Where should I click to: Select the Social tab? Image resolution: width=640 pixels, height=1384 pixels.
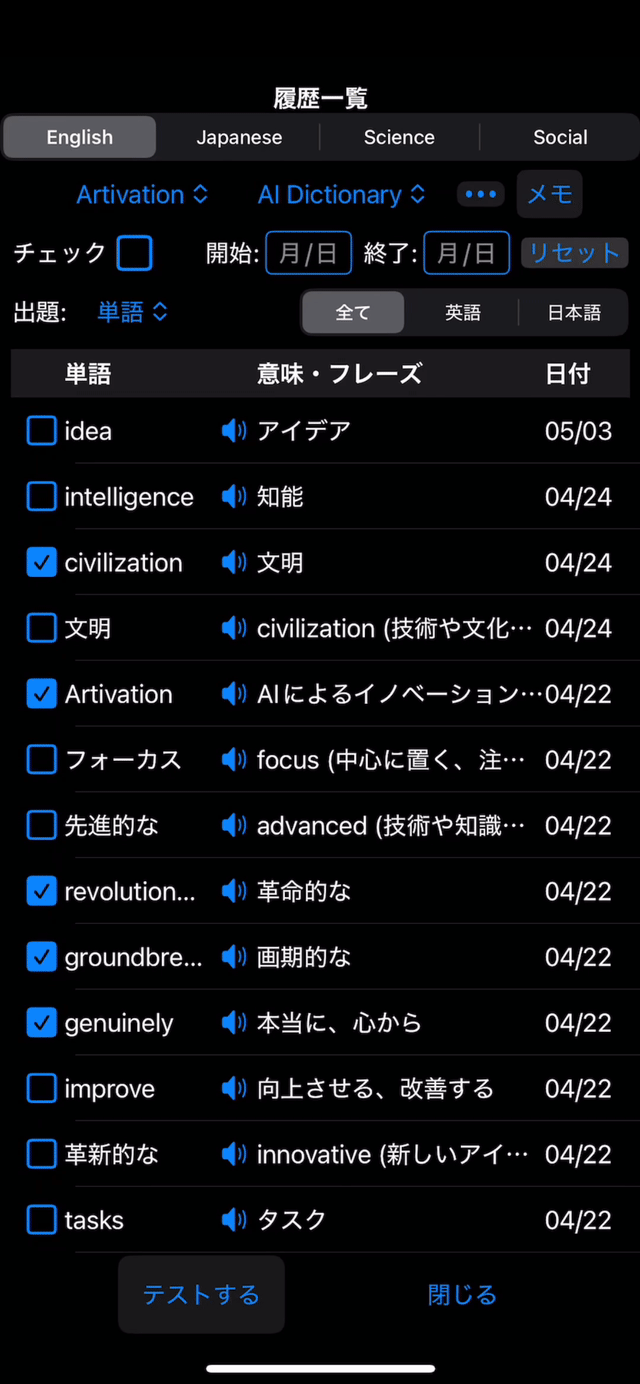(x=560, y=137)
